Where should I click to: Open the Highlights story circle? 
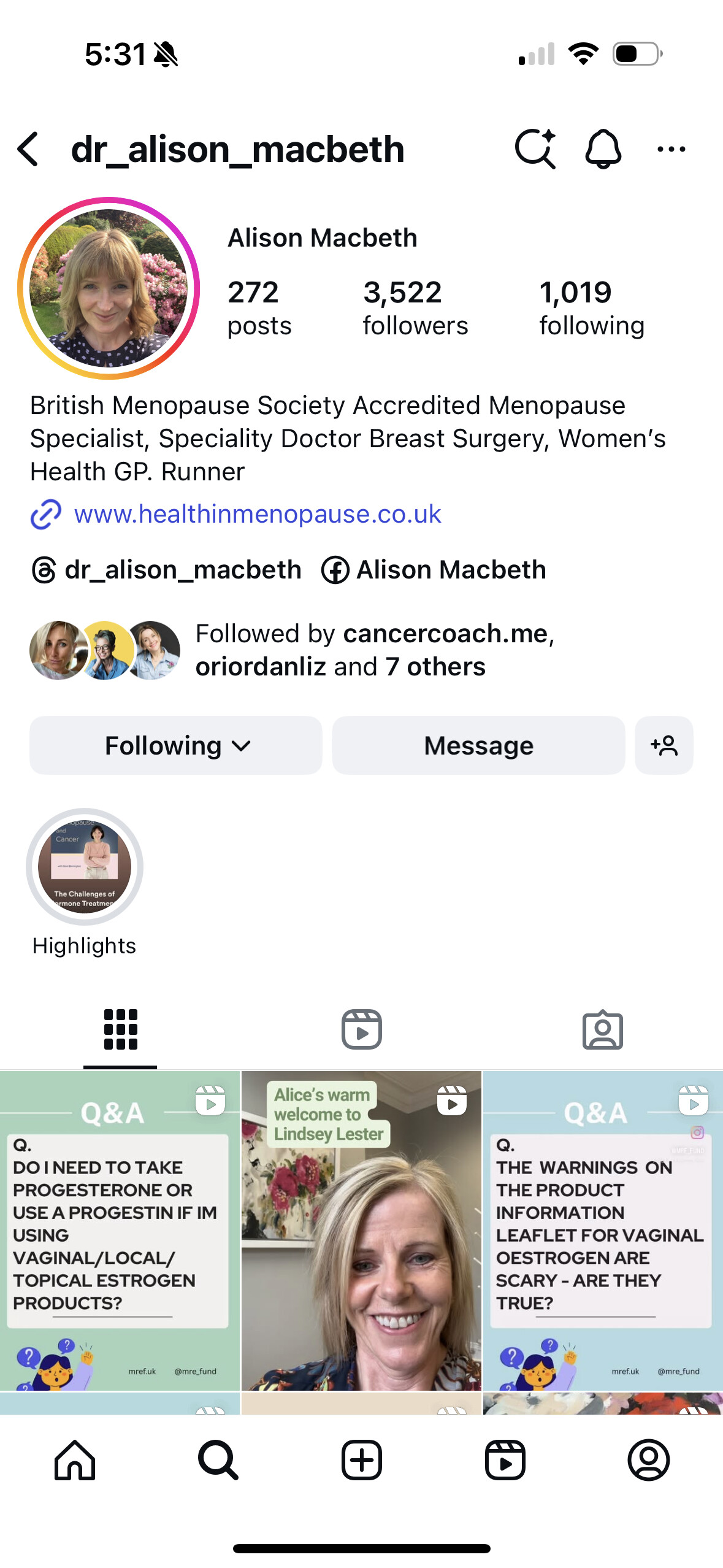coord(85,867)
